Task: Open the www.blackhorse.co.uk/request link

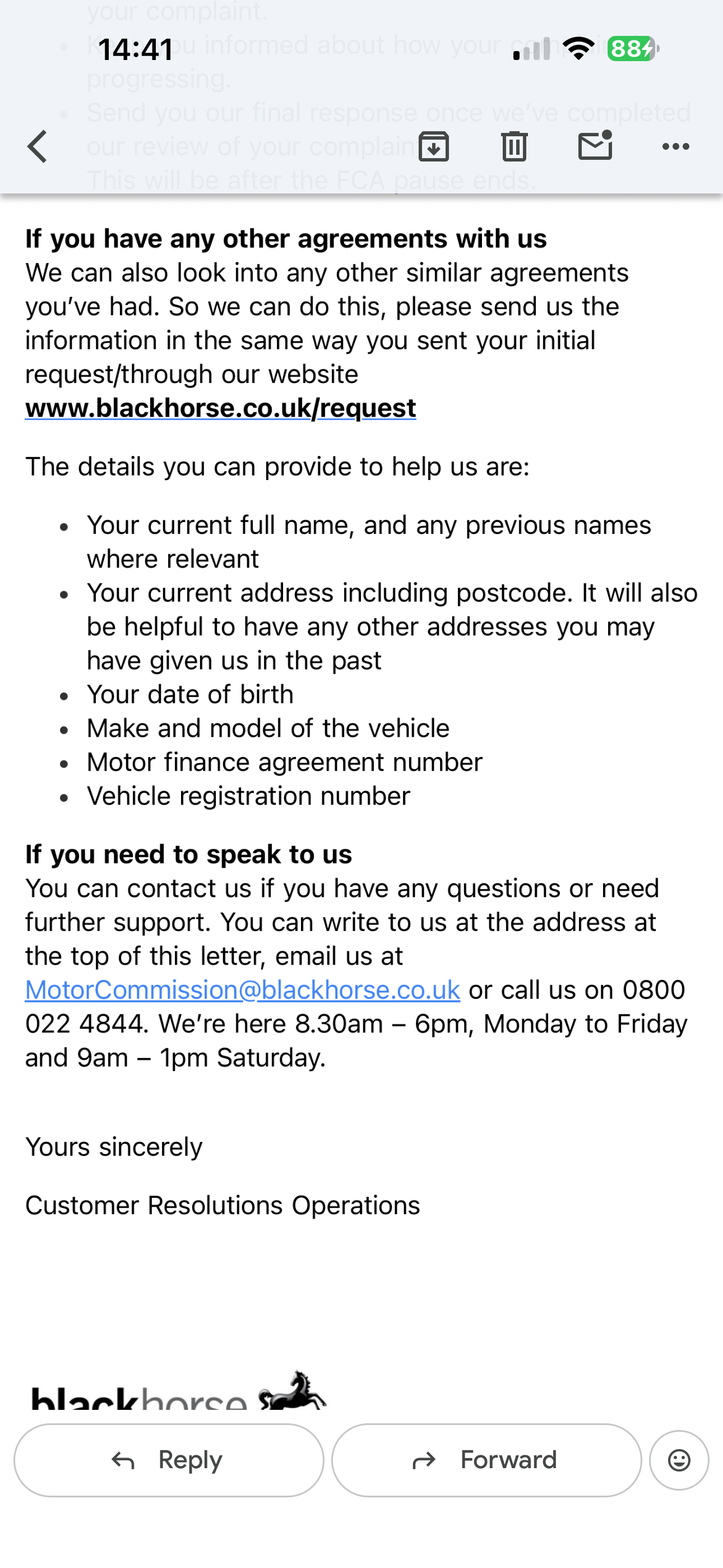Action: 220,408
